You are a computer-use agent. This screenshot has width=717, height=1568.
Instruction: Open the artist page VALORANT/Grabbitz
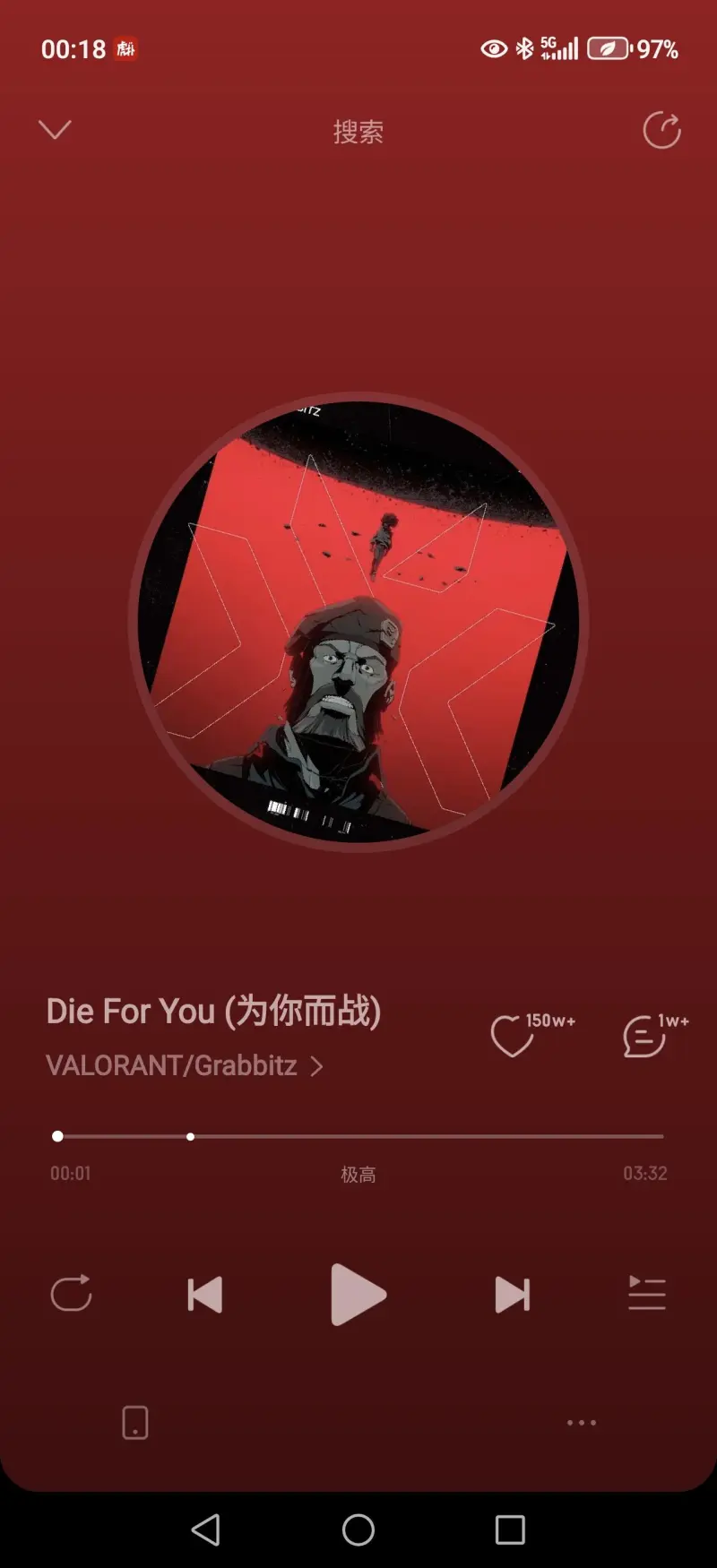[184, 1065]
